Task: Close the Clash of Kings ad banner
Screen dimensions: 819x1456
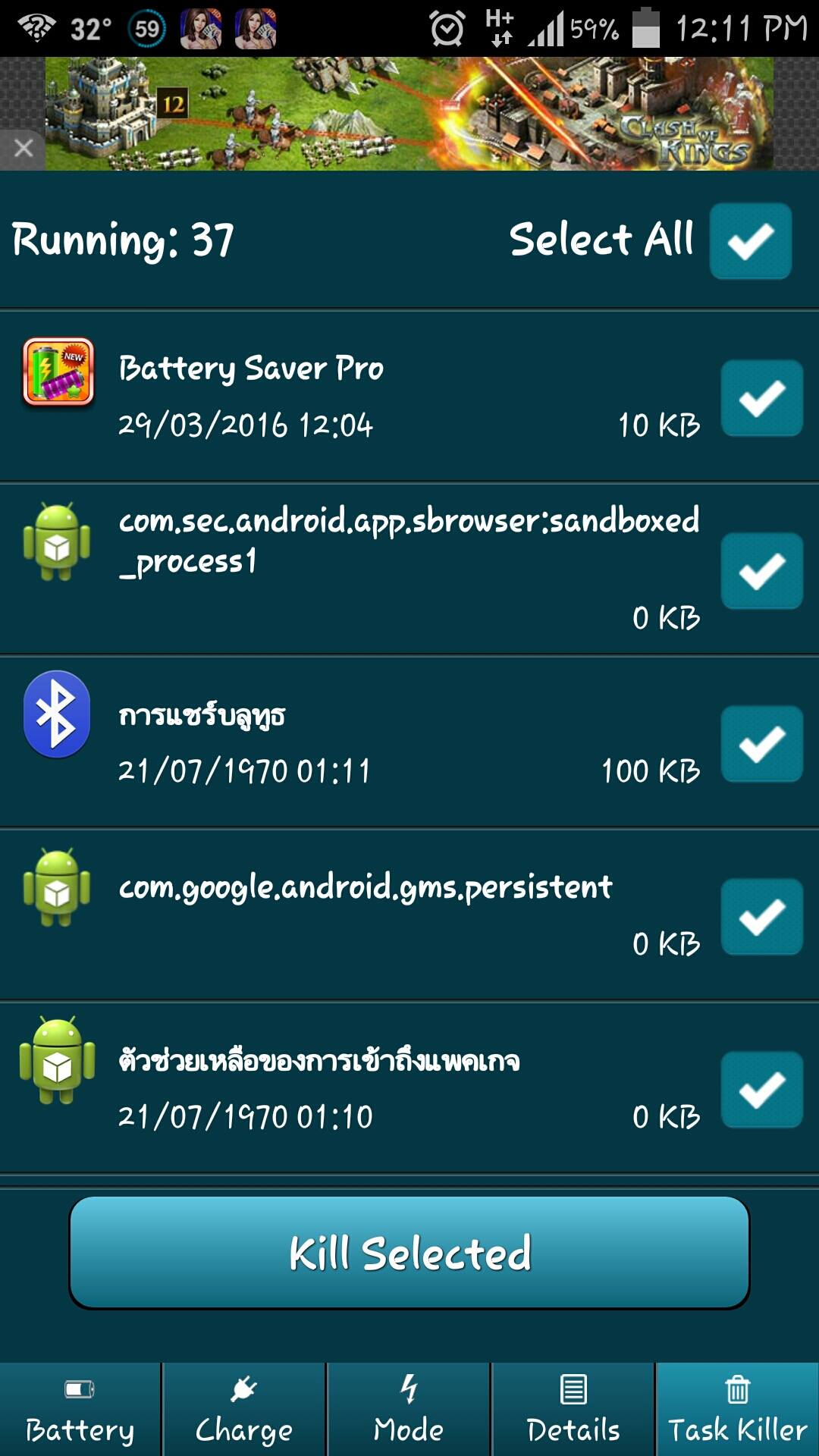Action: [x=23, y=148]
